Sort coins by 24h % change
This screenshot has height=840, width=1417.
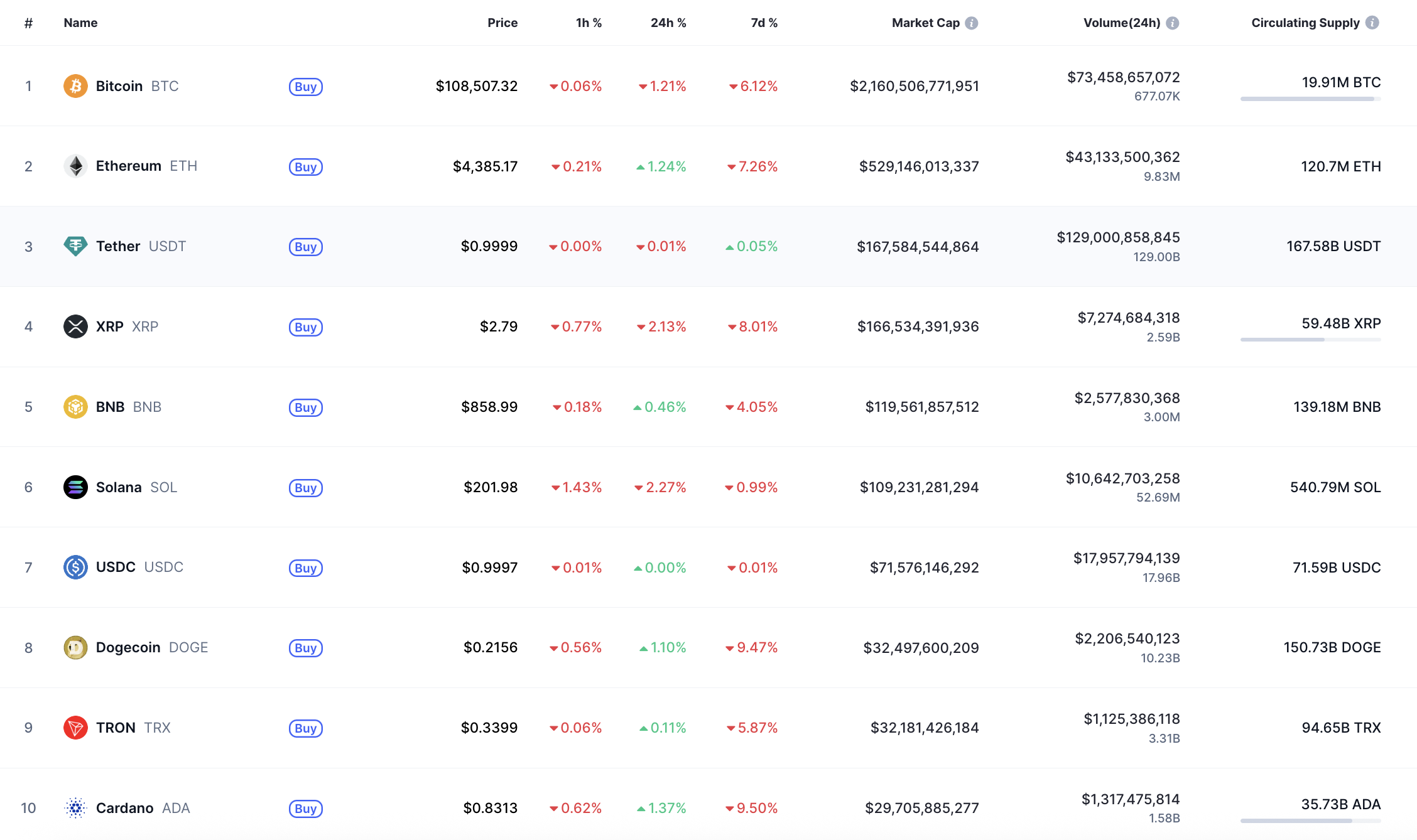pos(668,23)
